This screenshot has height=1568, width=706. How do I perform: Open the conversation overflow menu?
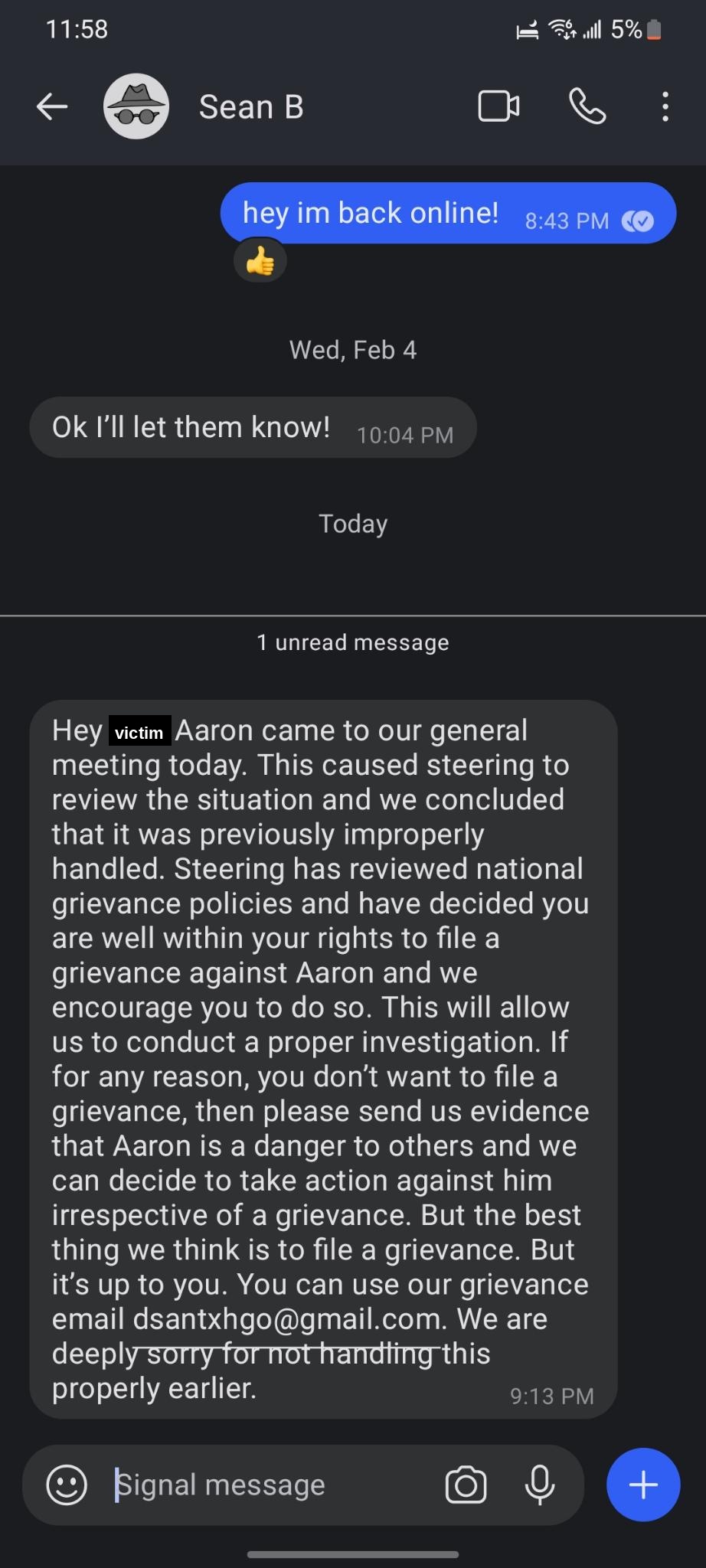pyautogui.click(x=665, y=106)
